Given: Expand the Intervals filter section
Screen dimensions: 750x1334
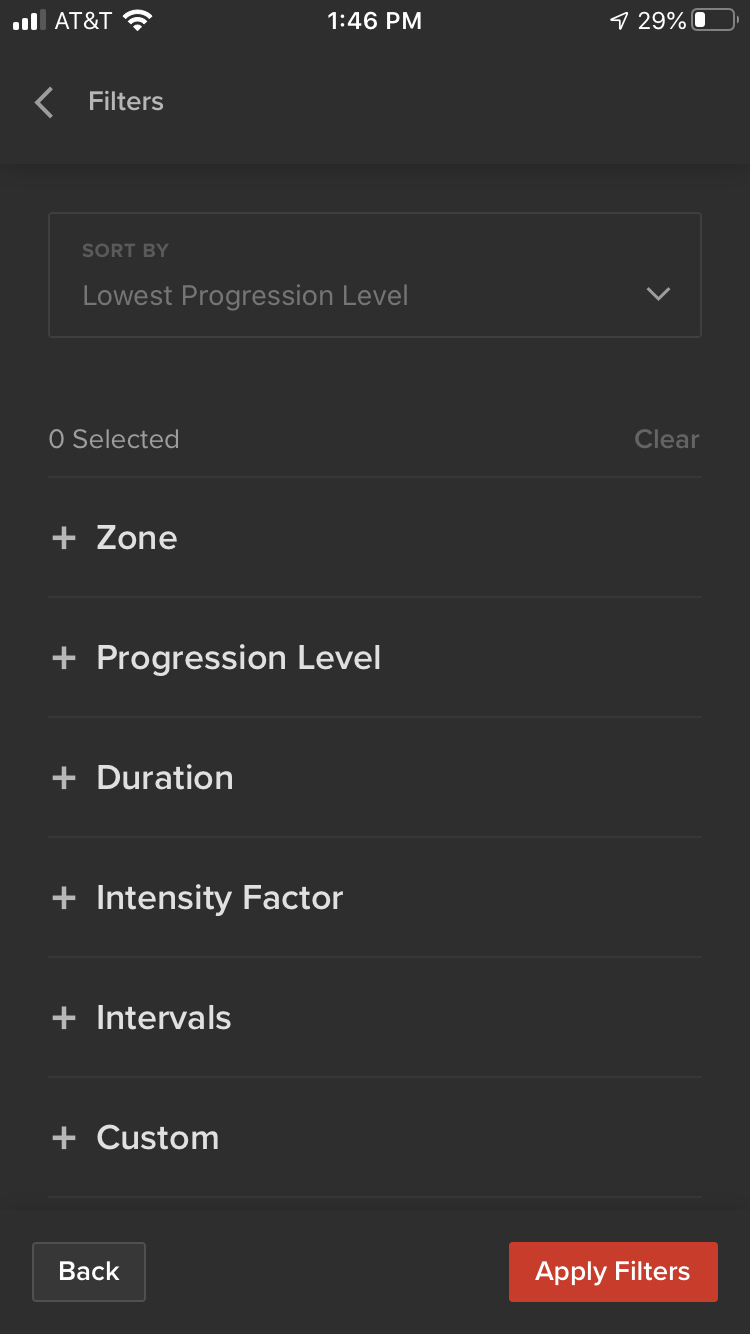Looking at the screenshot, I should [375, 1018].
